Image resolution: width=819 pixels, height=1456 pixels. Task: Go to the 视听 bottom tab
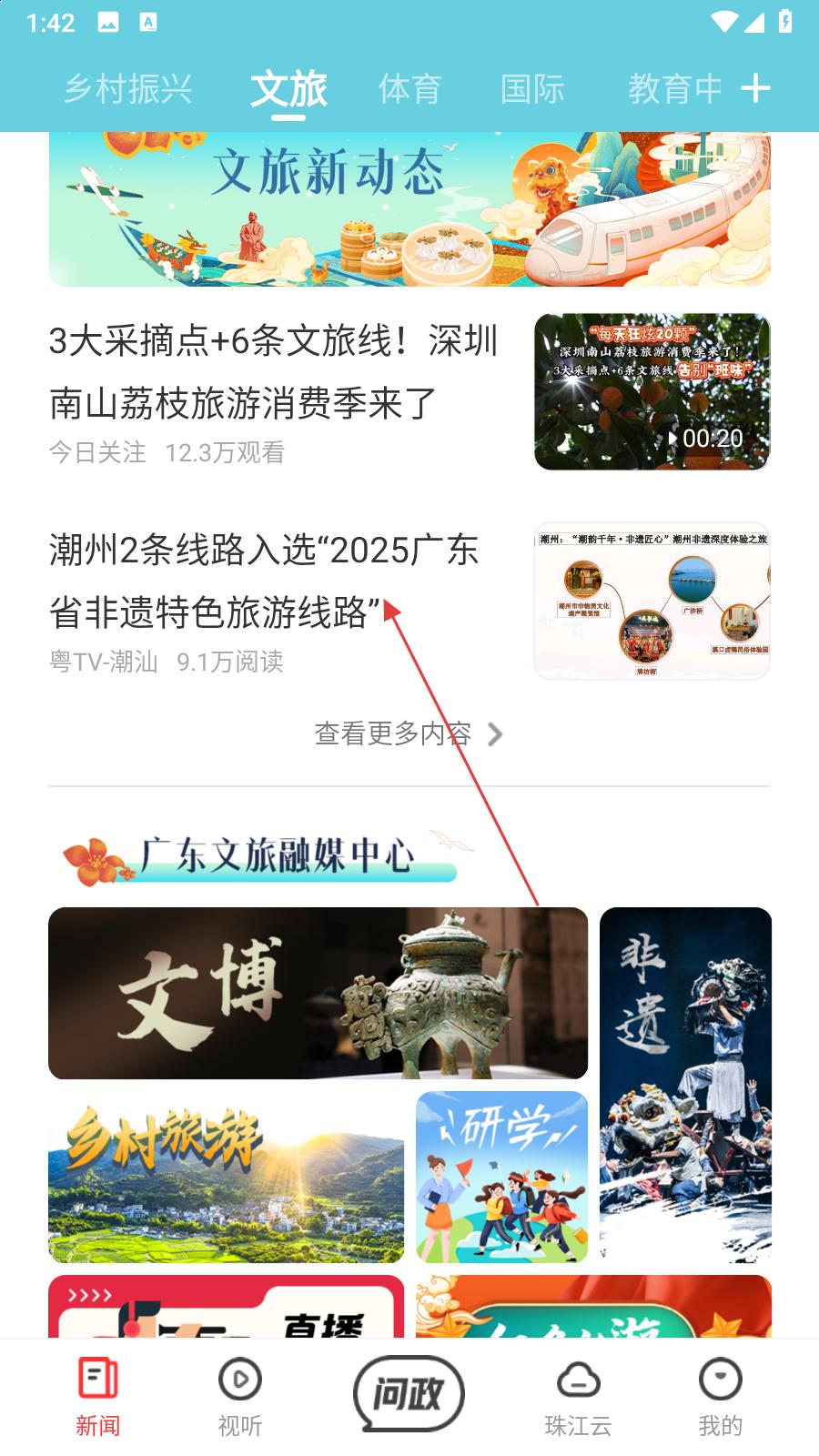coord(240,1397)
